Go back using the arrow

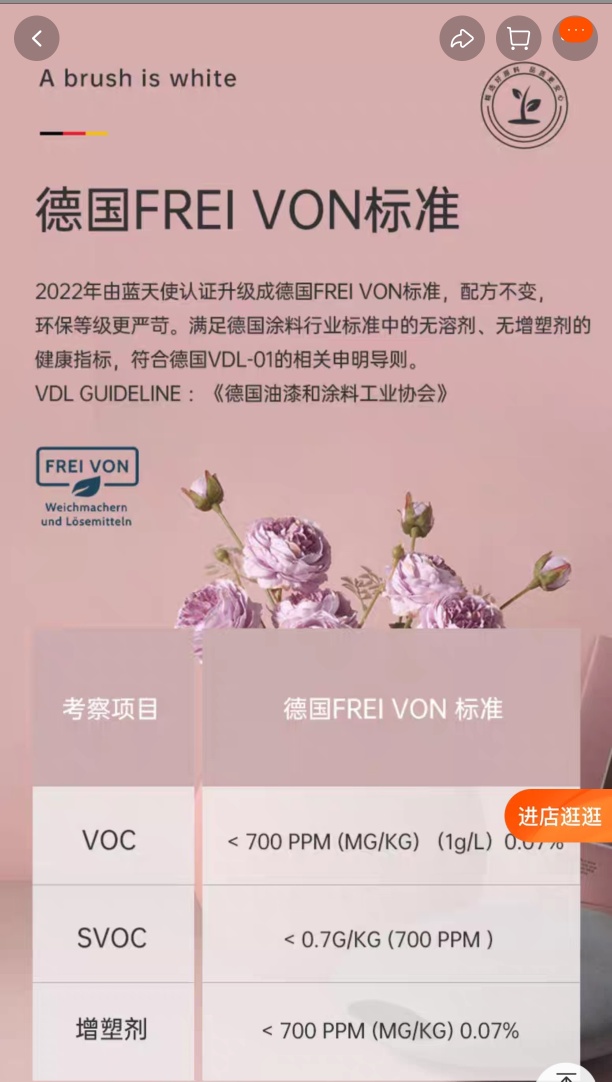coord(37,39)
